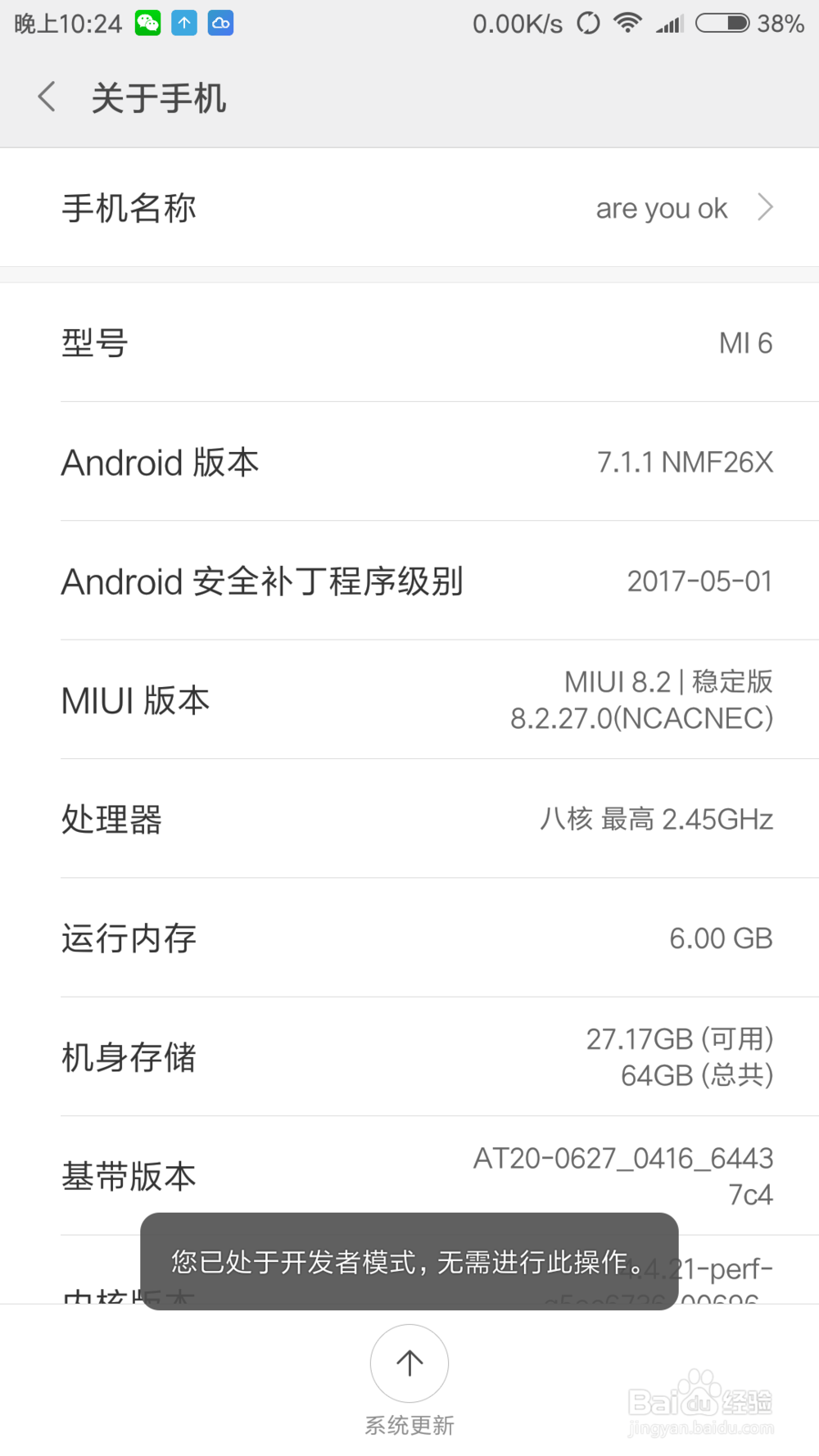Tap the Android 版本 row
The height and width of the screenshot is (1456, 819).
(409, 462)
